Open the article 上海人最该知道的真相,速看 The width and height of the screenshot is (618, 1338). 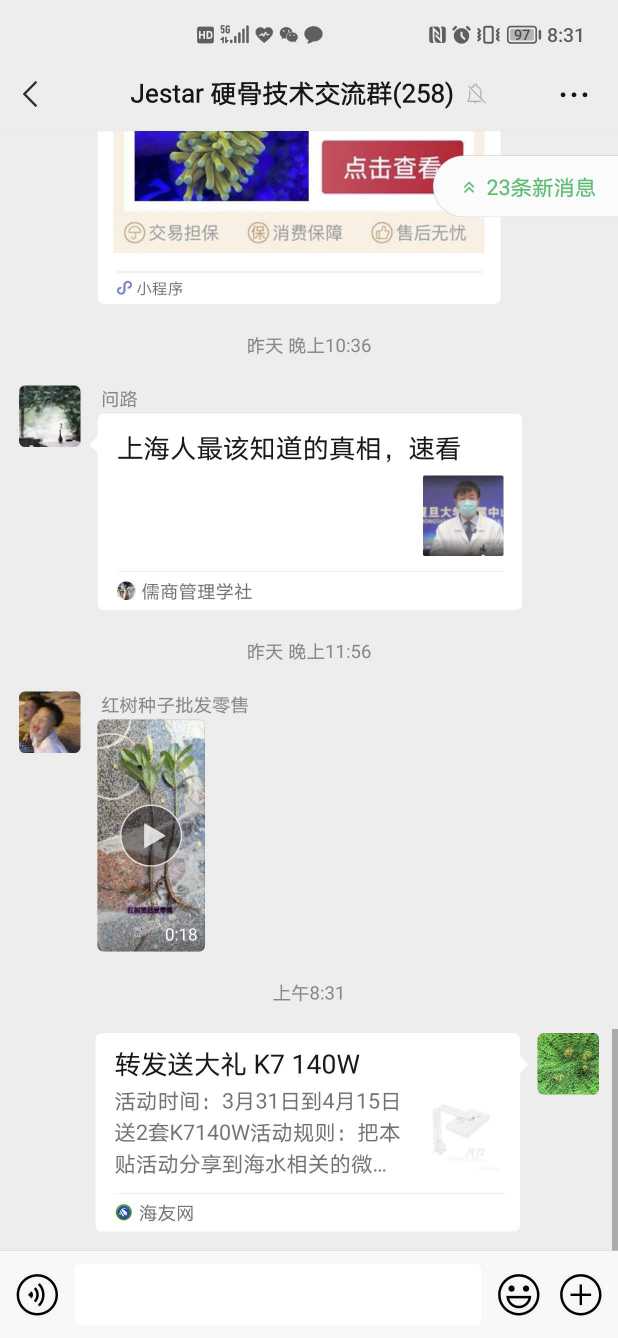point(309,500)
